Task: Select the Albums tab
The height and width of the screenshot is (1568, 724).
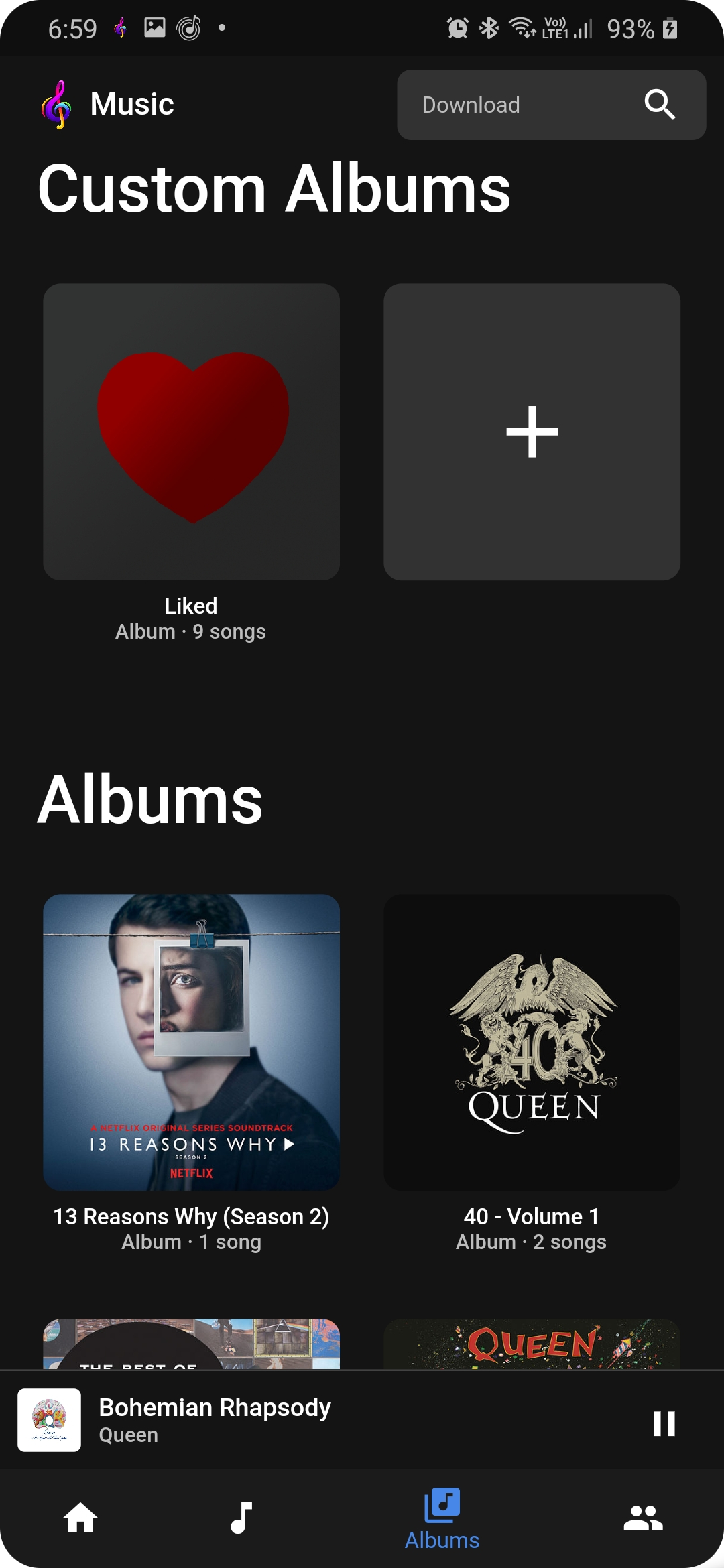Action: [x=442, y=1519]
